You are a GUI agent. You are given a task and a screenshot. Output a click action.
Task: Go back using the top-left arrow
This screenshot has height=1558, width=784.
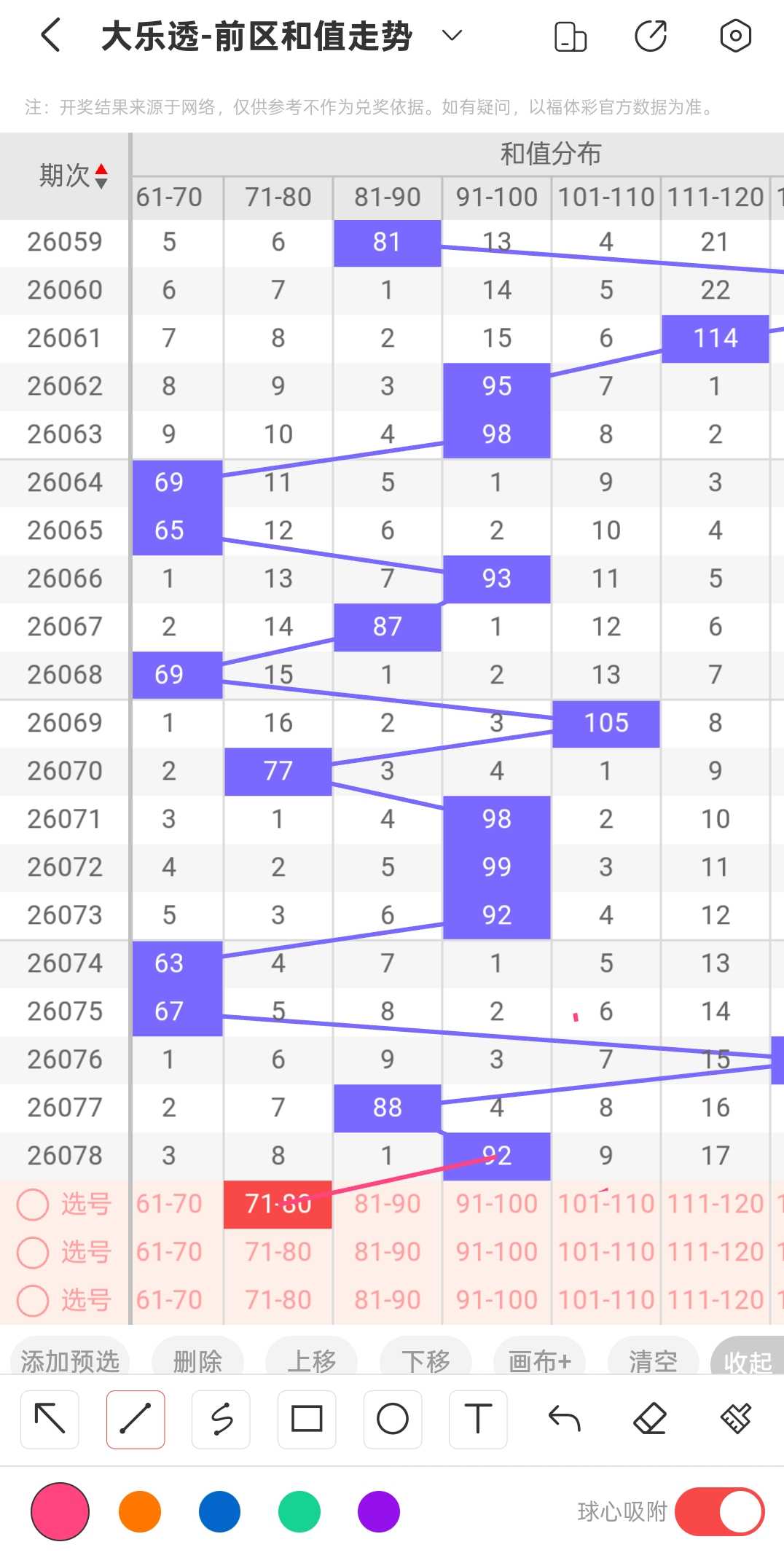pyautogui.click(x=50, y=36)
